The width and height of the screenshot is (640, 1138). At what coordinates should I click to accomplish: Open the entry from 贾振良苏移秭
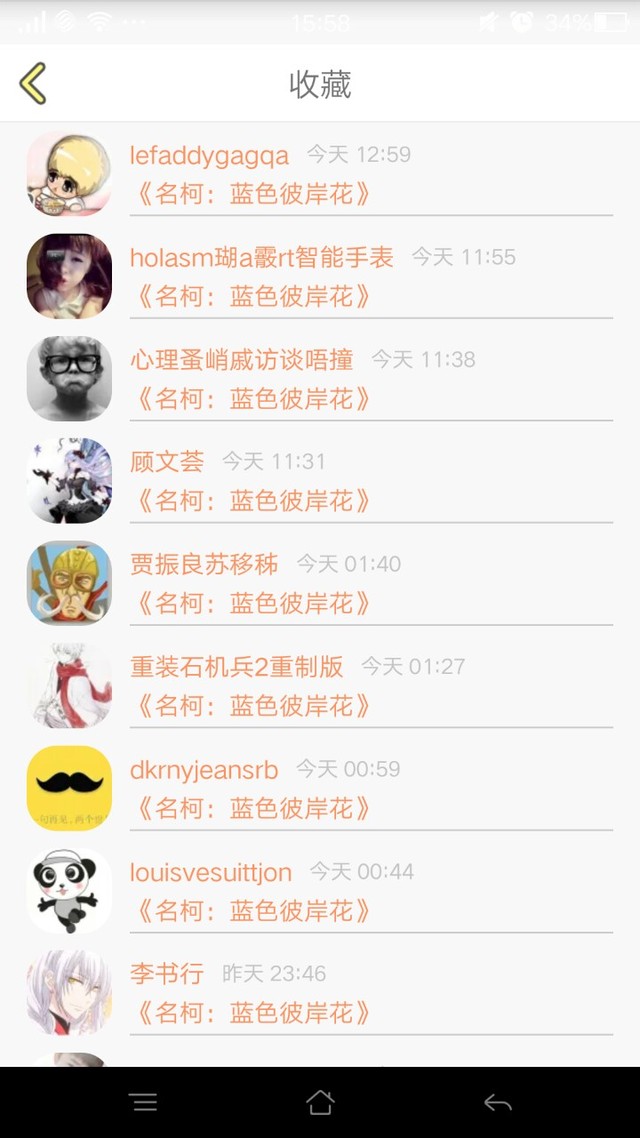[x=320, y=584]
